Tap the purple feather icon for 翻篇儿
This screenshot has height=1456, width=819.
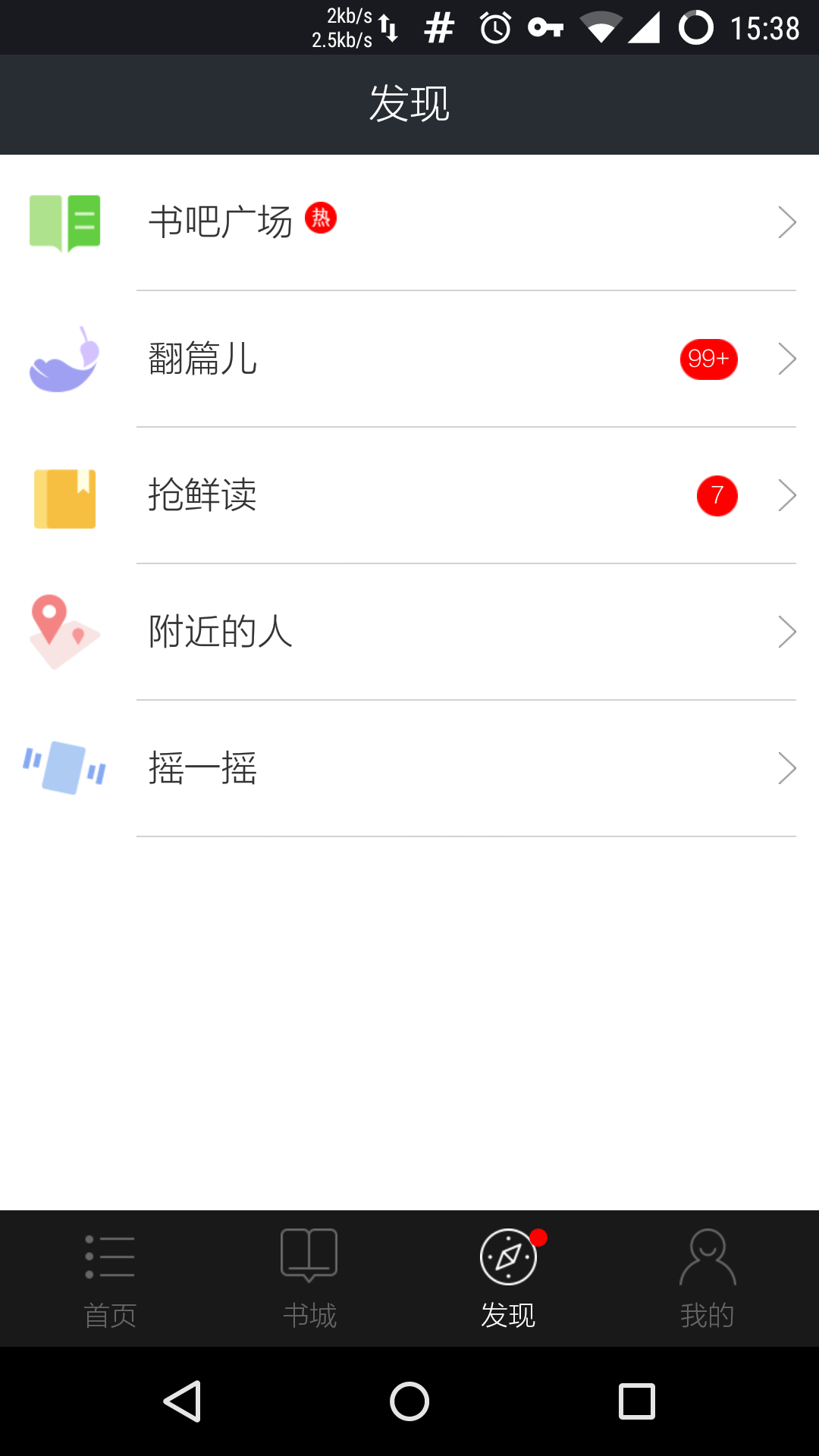[64, 359]
